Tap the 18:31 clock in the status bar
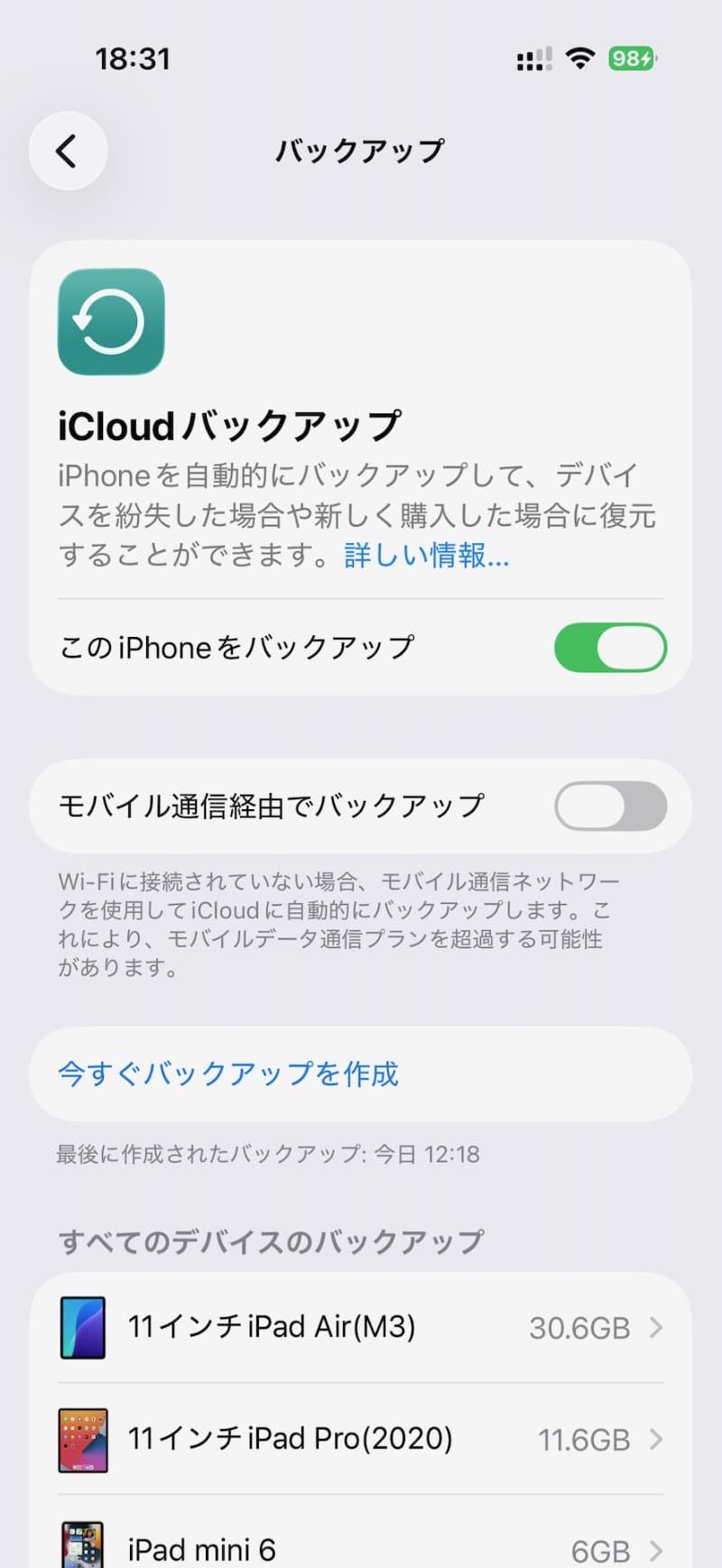The width and height of the screenshot is (722, 1568). 135,58
